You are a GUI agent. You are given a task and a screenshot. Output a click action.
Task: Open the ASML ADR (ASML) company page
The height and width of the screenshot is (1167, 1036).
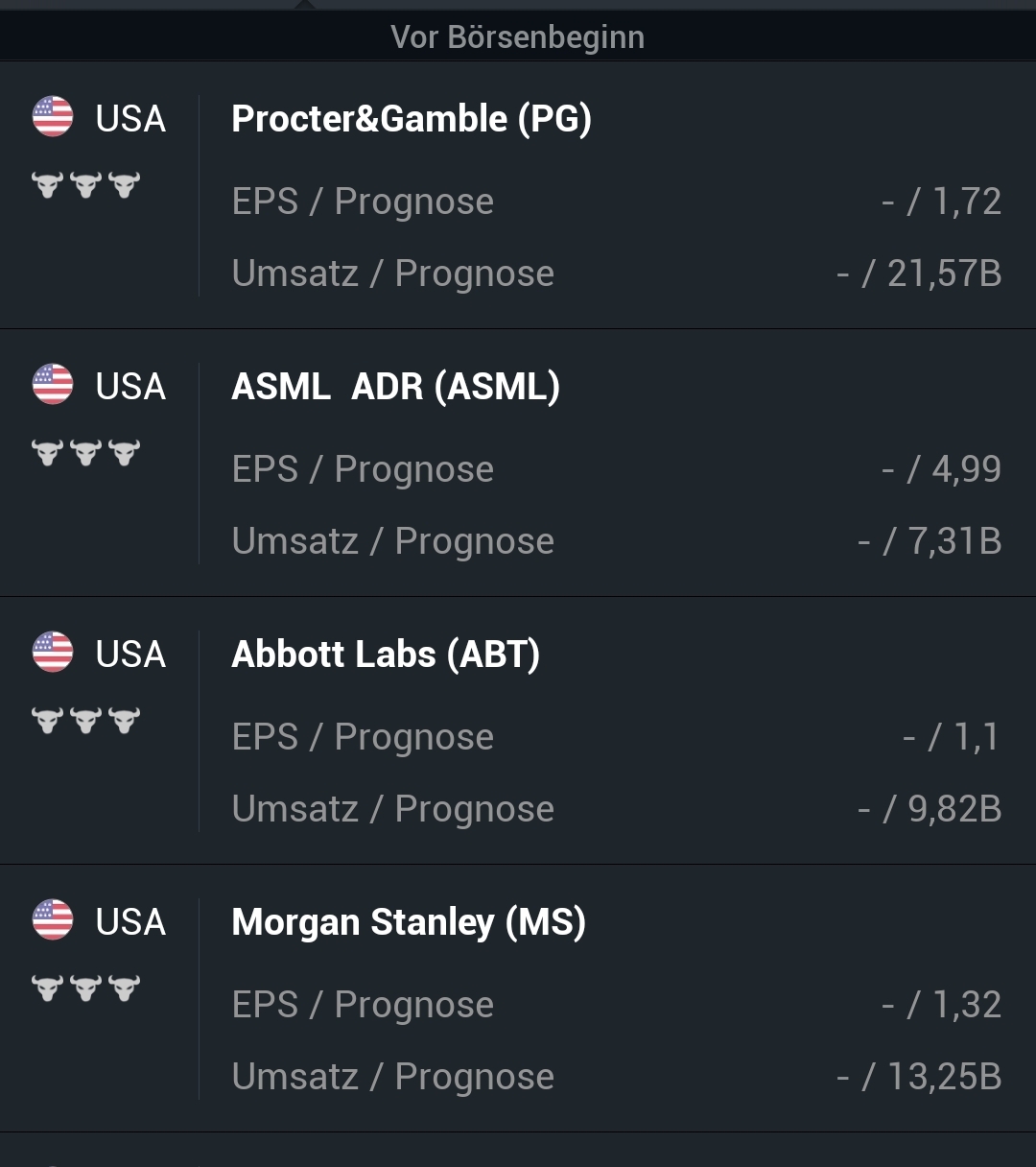pos(395,387)
